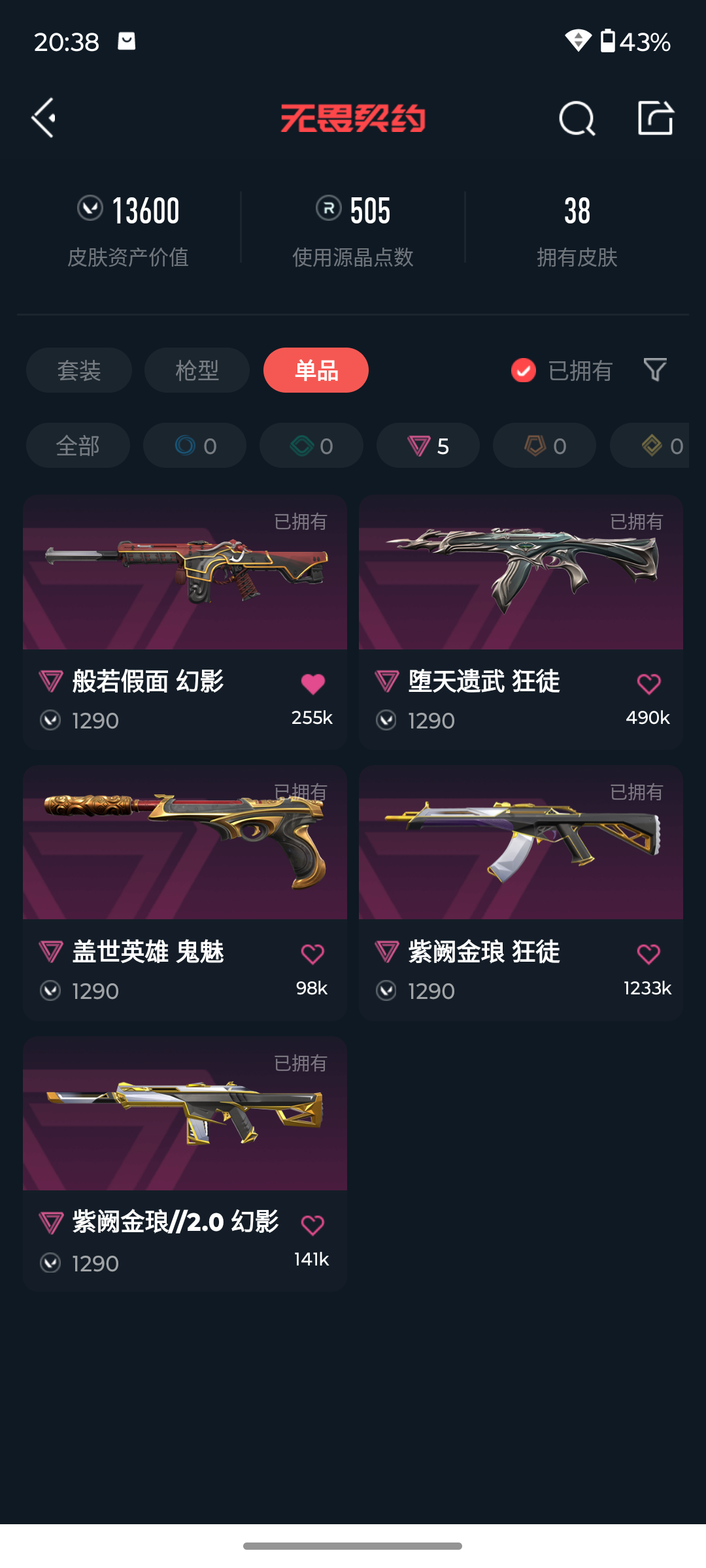The image size is (706, 1568).
Task: Select the 全部 rarity chip
Action: click(78, 446)
